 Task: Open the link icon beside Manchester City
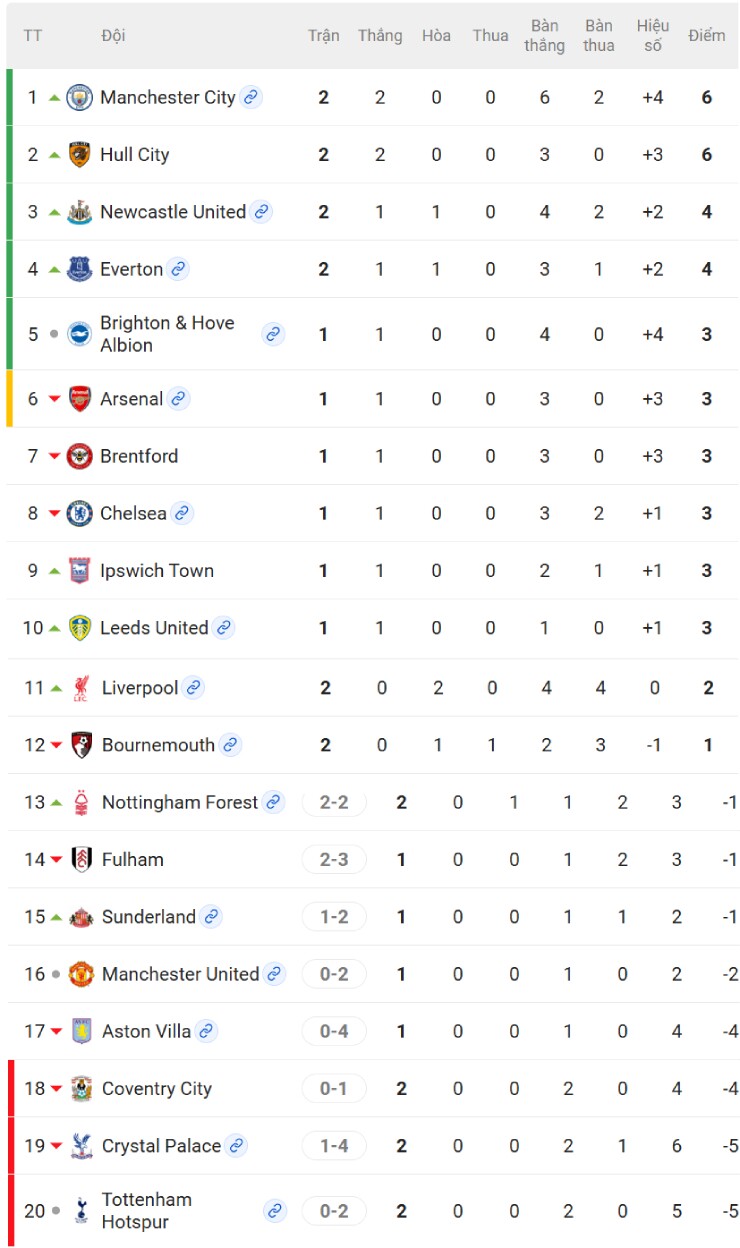(251, 97)
